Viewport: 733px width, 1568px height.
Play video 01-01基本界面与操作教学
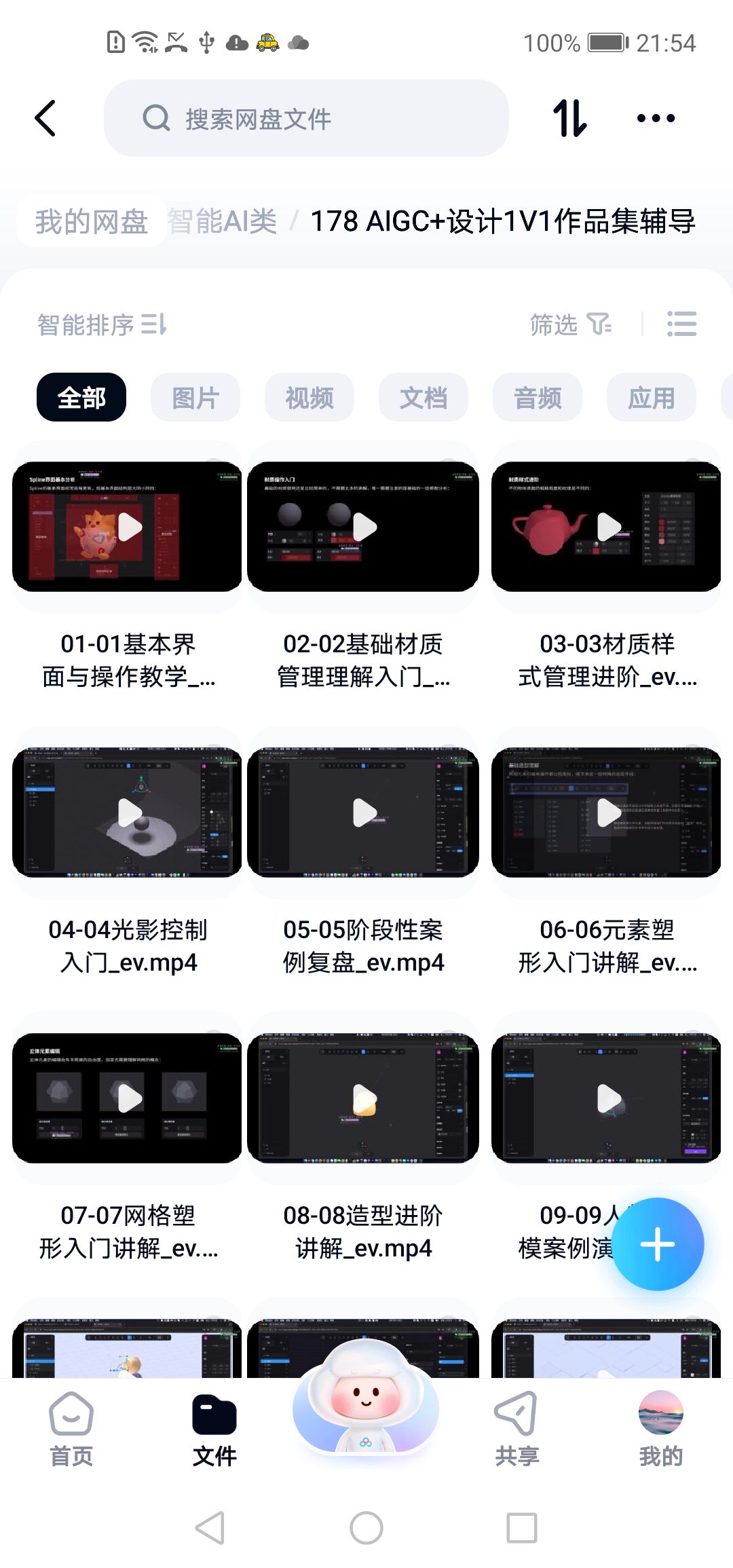[x=128, y=527]
